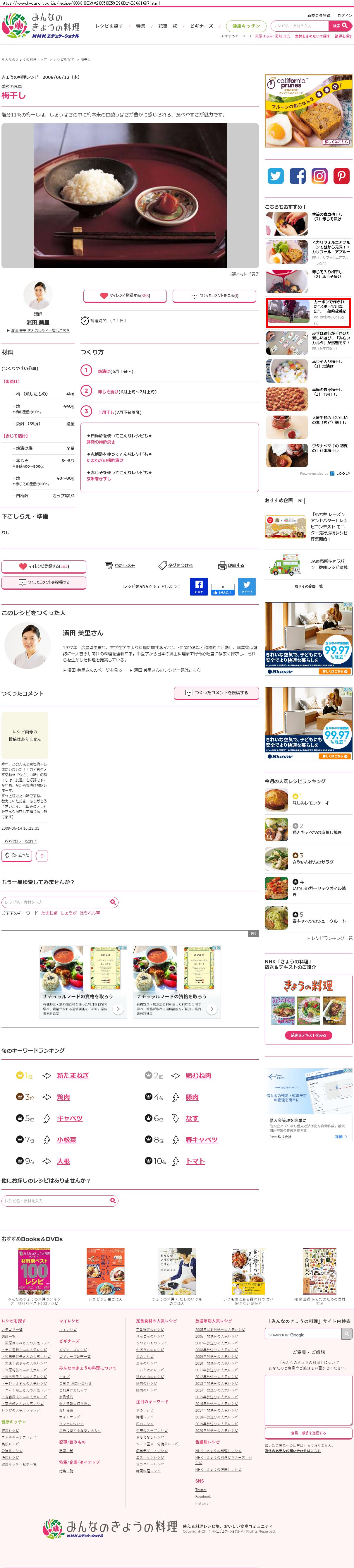This screenshot has height=1568, width=354.
Task: Submit feedback with 意見・感想を送信する button
Action: point(308,1432)
